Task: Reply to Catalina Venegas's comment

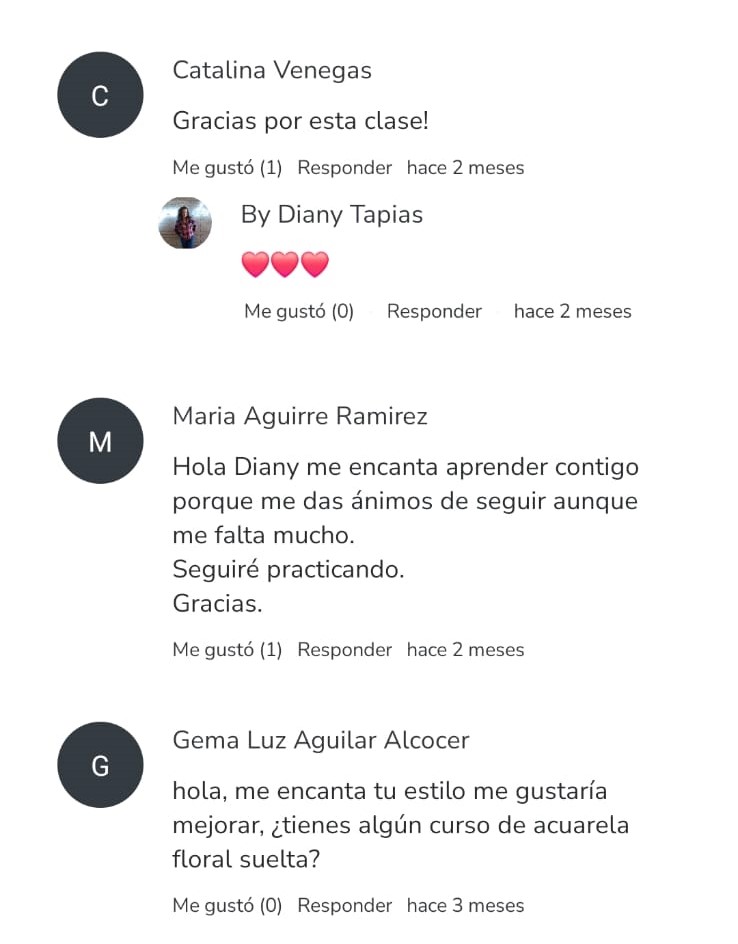Action: (344, 168)
